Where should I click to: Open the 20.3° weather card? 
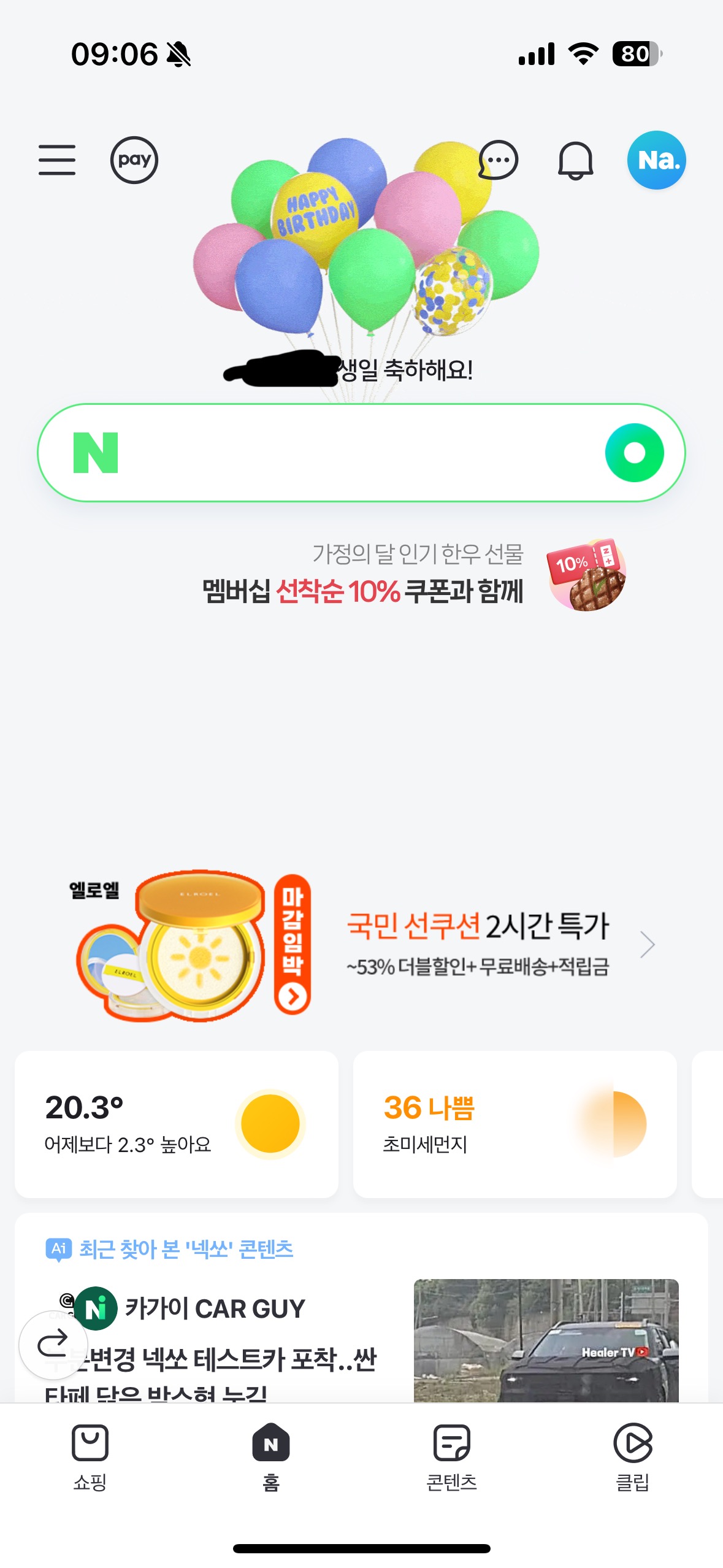click(x=177, y=1124)
